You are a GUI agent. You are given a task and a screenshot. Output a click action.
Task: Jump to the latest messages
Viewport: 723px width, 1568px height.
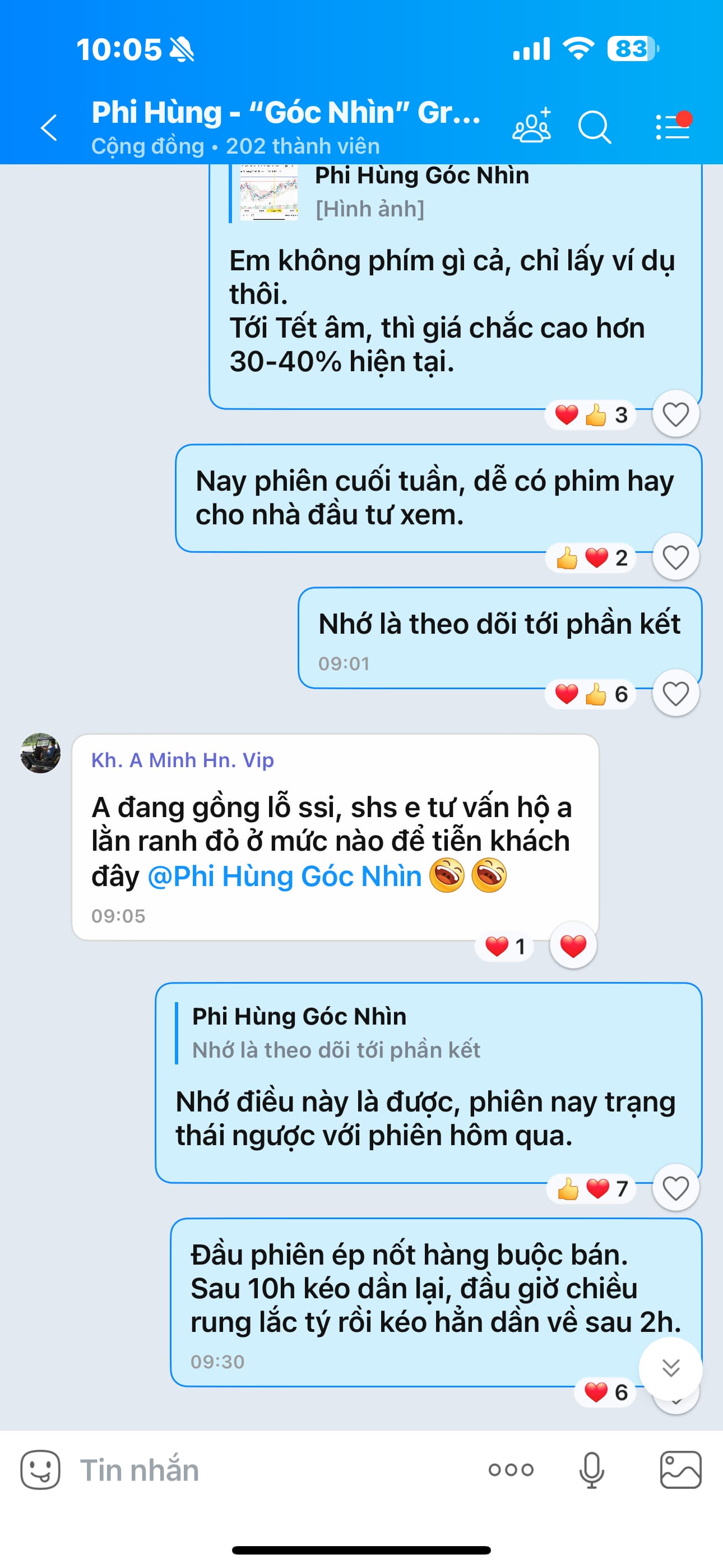tap(670, 1368)
